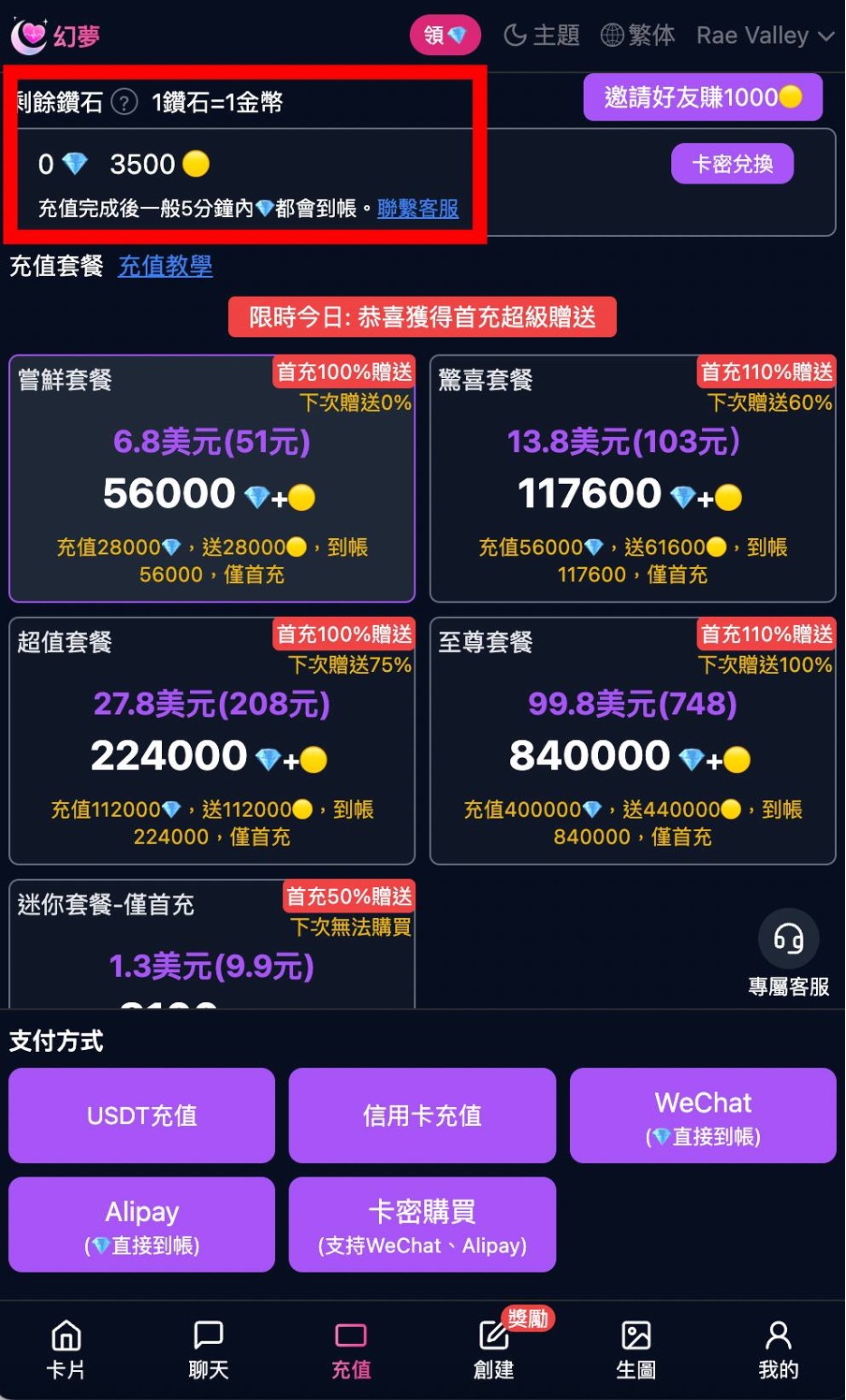
Task: Pay with USDT充值
Action: click(x=142, y=1116)
